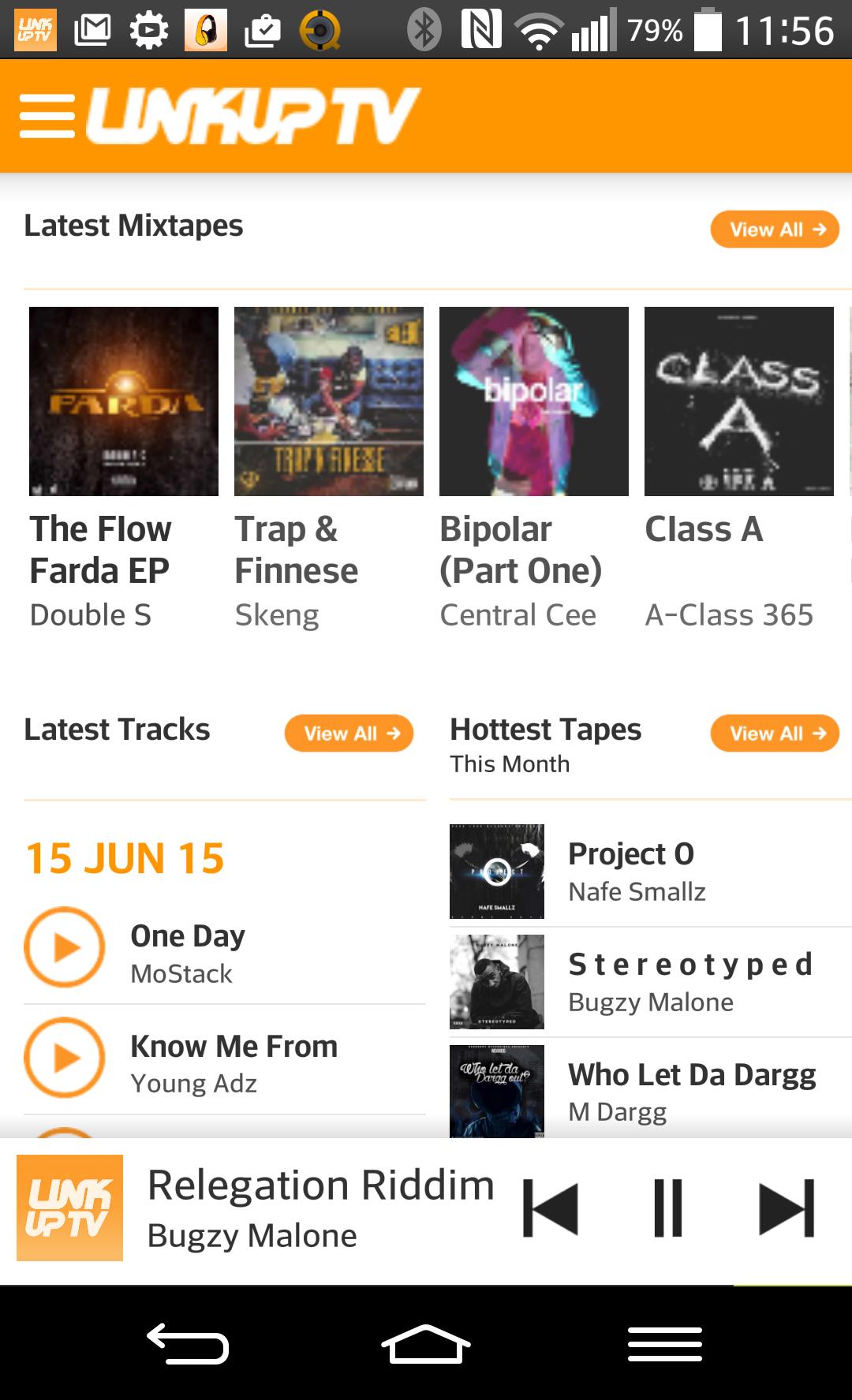The image size is (852, 1400).
Task: View all Latest Mixtapes
Action: (774, 230)
